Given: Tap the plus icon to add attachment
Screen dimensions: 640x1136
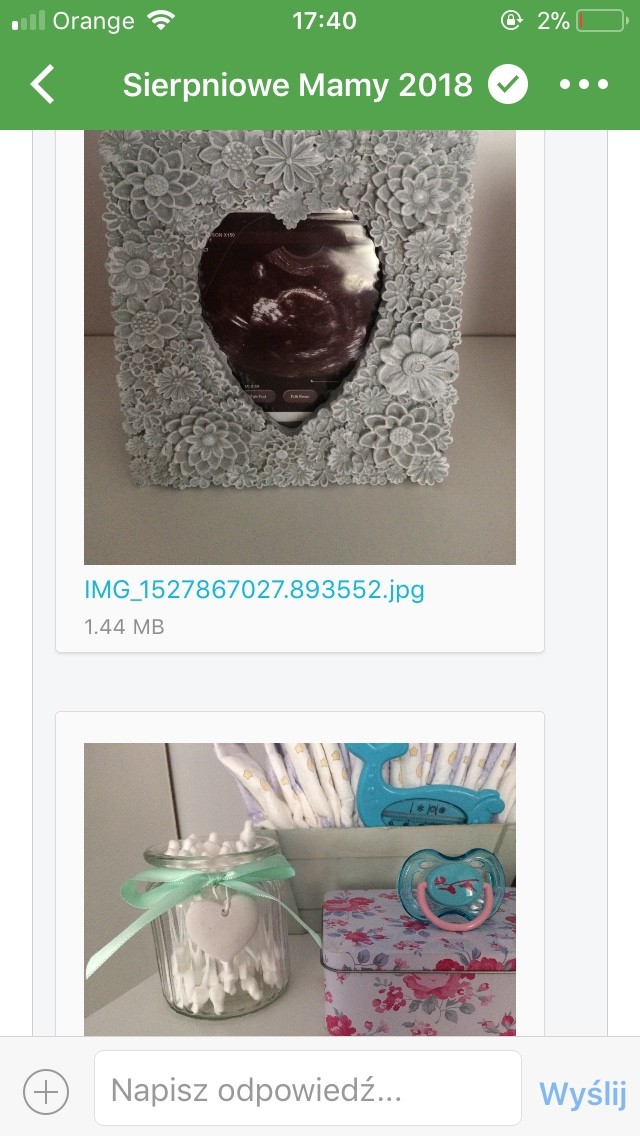Looking at the screenshot, I should (x=45, y=1092).
